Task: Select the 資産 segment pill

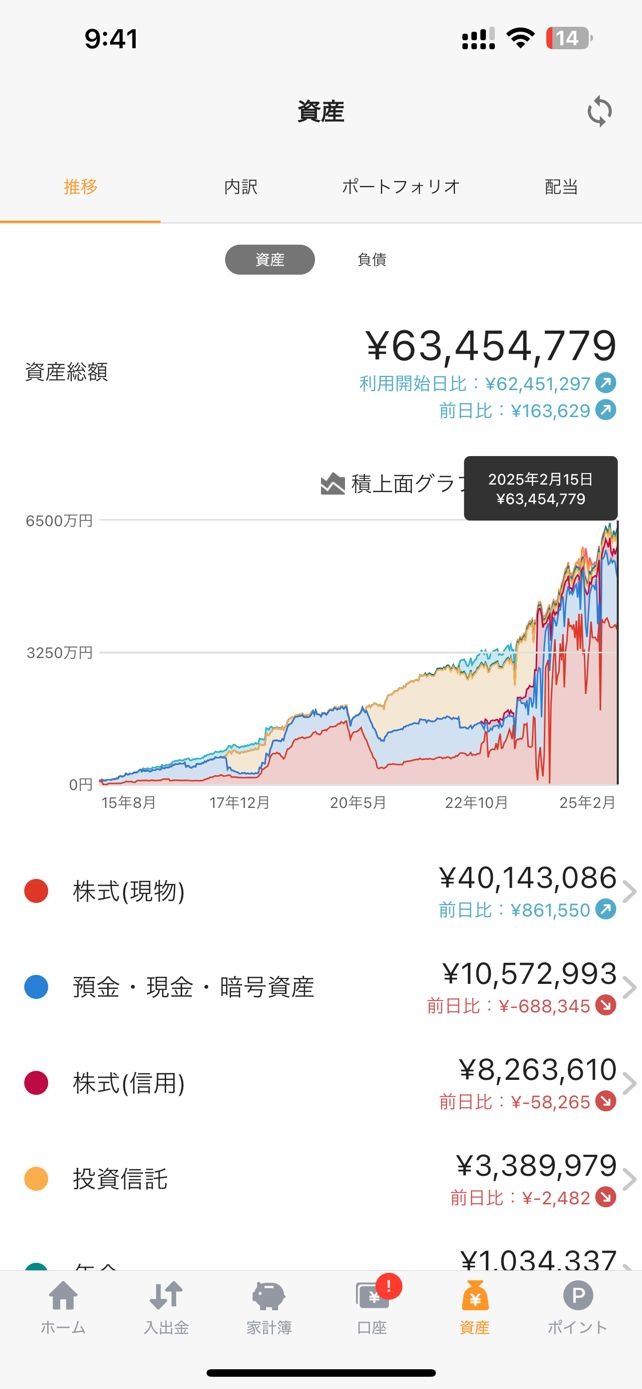Action: [x=270, y=260]
